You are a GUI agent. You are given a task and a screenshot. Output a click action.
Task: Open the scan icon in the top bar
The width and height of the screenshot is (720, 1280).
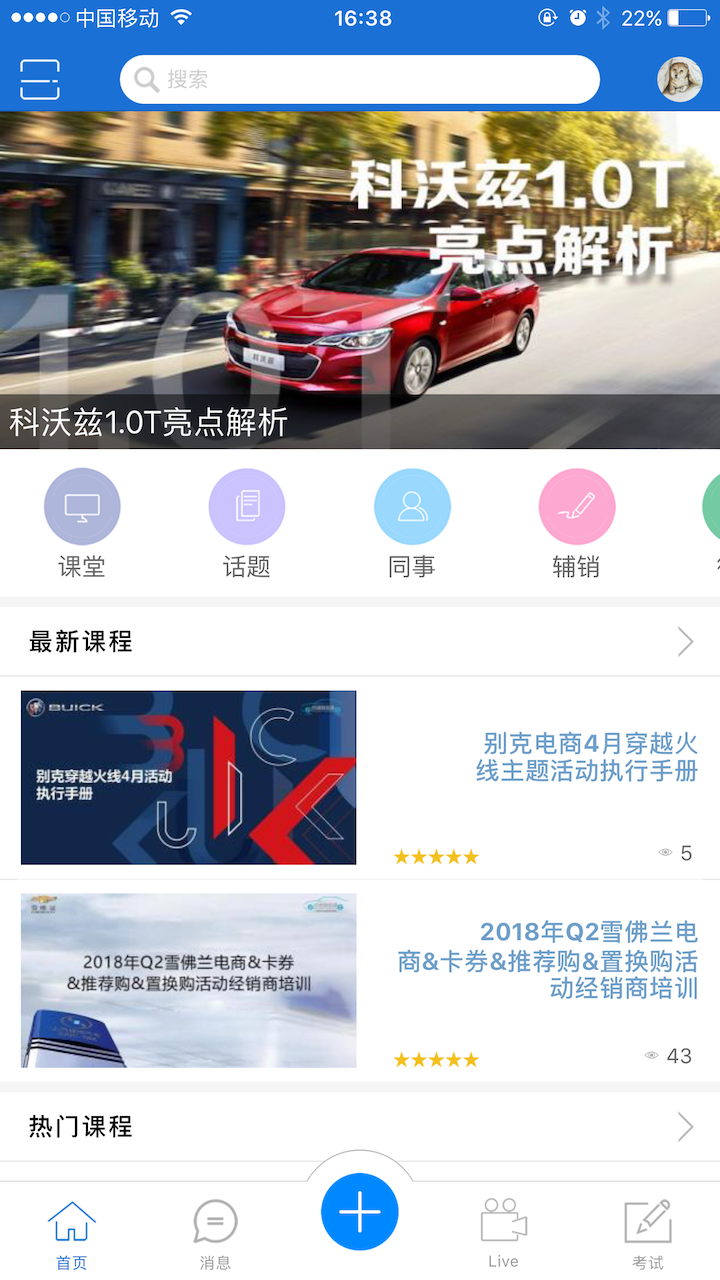tap(40, 79)
